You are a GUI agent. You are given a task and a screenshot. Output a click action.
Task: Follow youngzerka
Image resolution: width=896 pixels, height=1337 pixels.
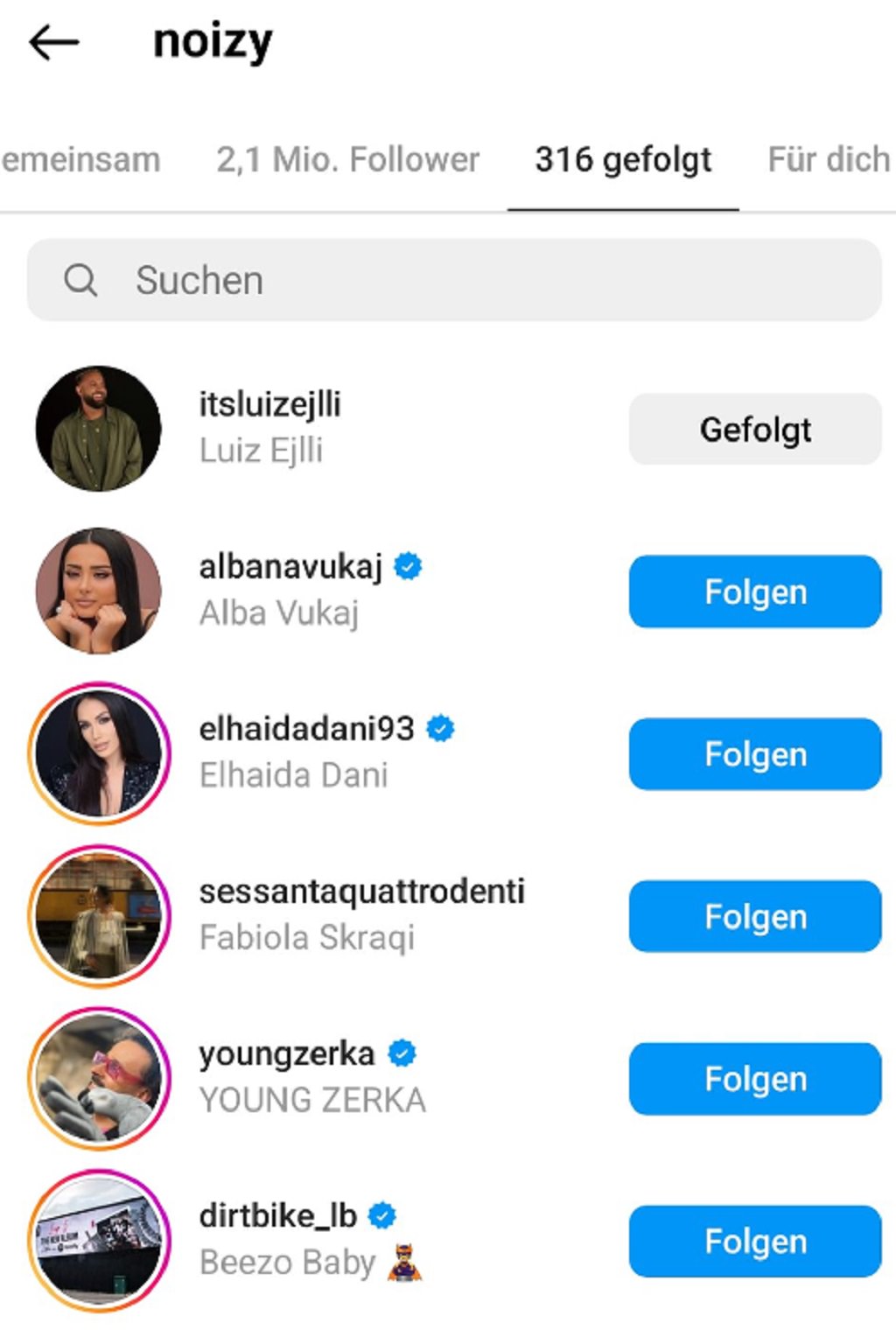coord(754,1079)
